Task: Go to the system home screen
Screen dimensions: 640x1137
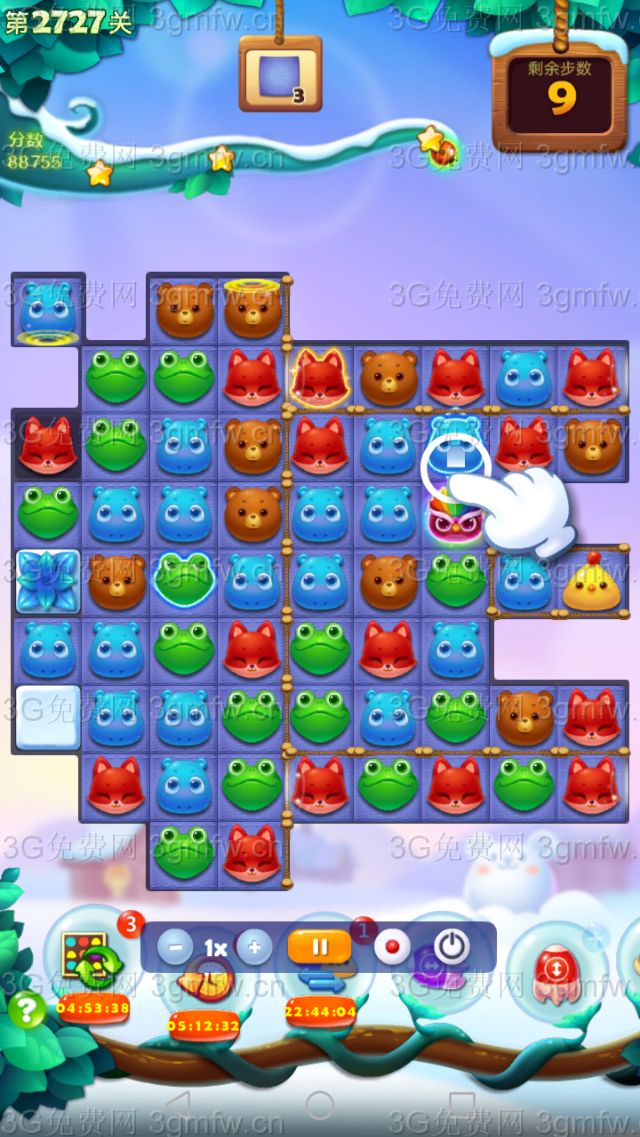Action: pos(320,1104)
